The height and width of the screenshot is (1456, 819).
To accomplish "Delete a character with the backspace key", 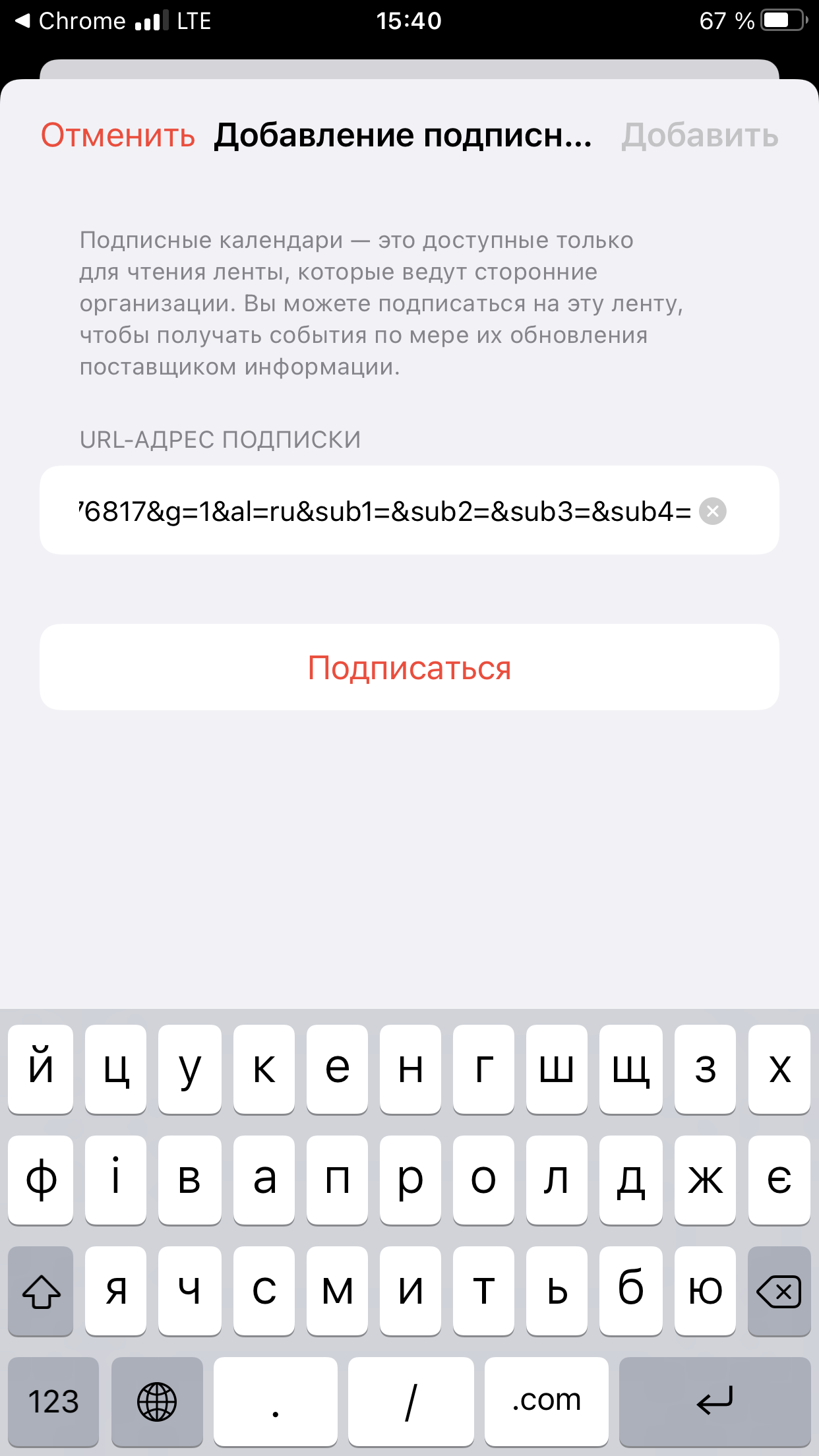I will tap(779, 1291).
